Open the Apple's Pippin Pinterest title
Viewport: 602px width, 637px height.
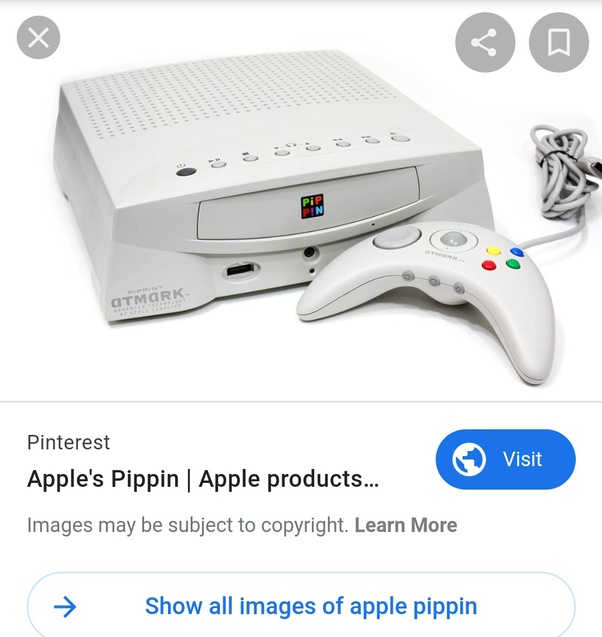tap(203, 479)
